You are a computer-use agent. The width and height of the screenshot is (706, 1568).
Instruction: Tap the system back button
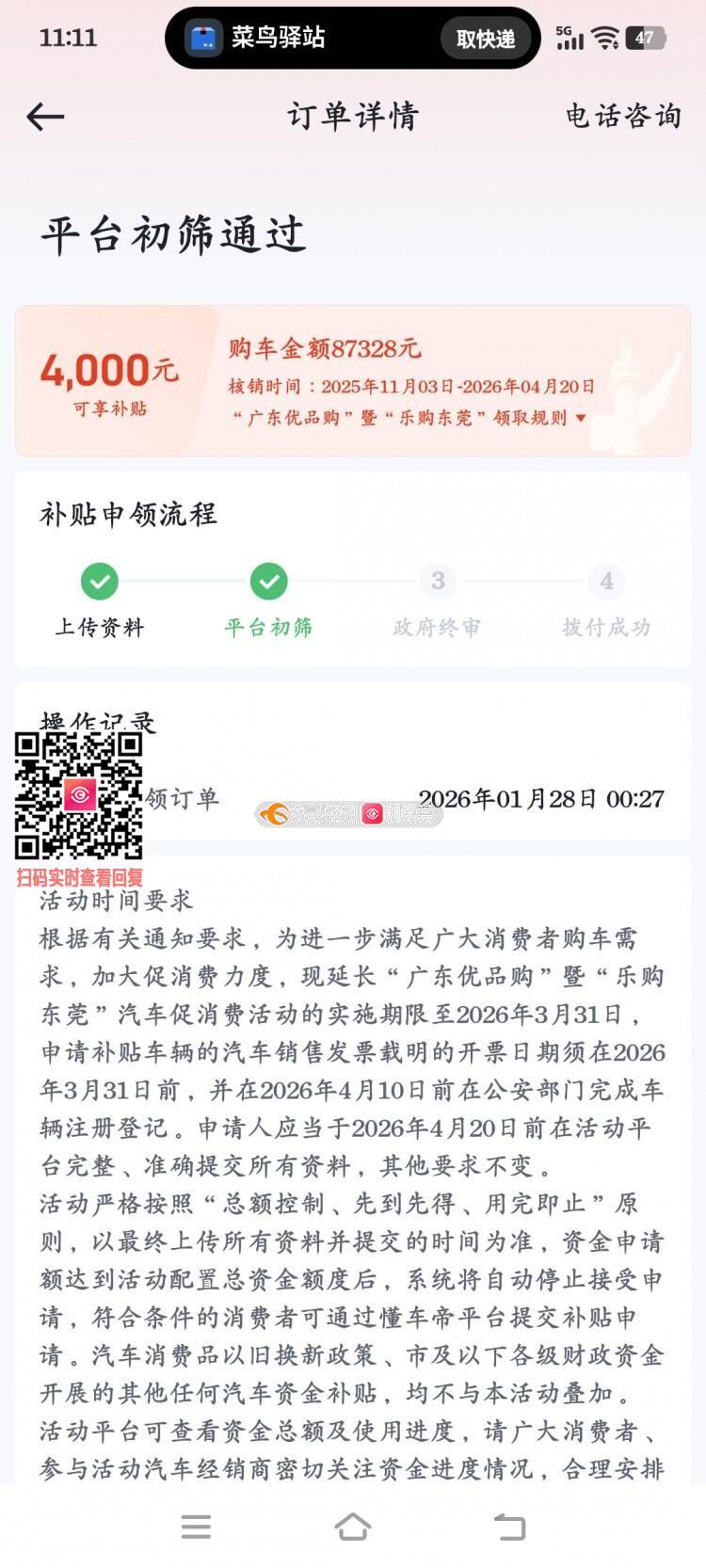coord(509,1526)
